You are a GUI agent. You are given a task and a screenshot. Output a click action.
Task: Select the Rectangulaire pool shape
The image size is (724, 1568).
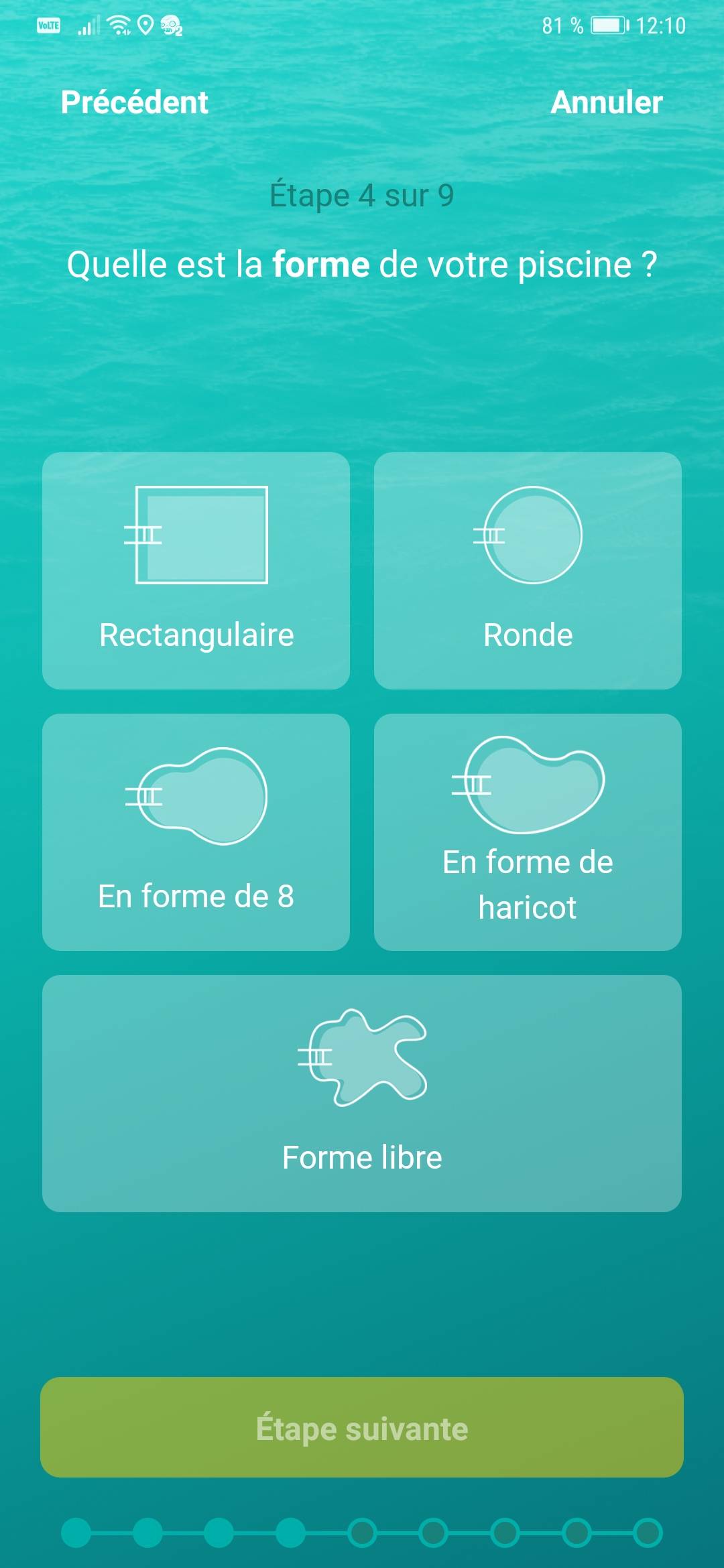(196, 571)
